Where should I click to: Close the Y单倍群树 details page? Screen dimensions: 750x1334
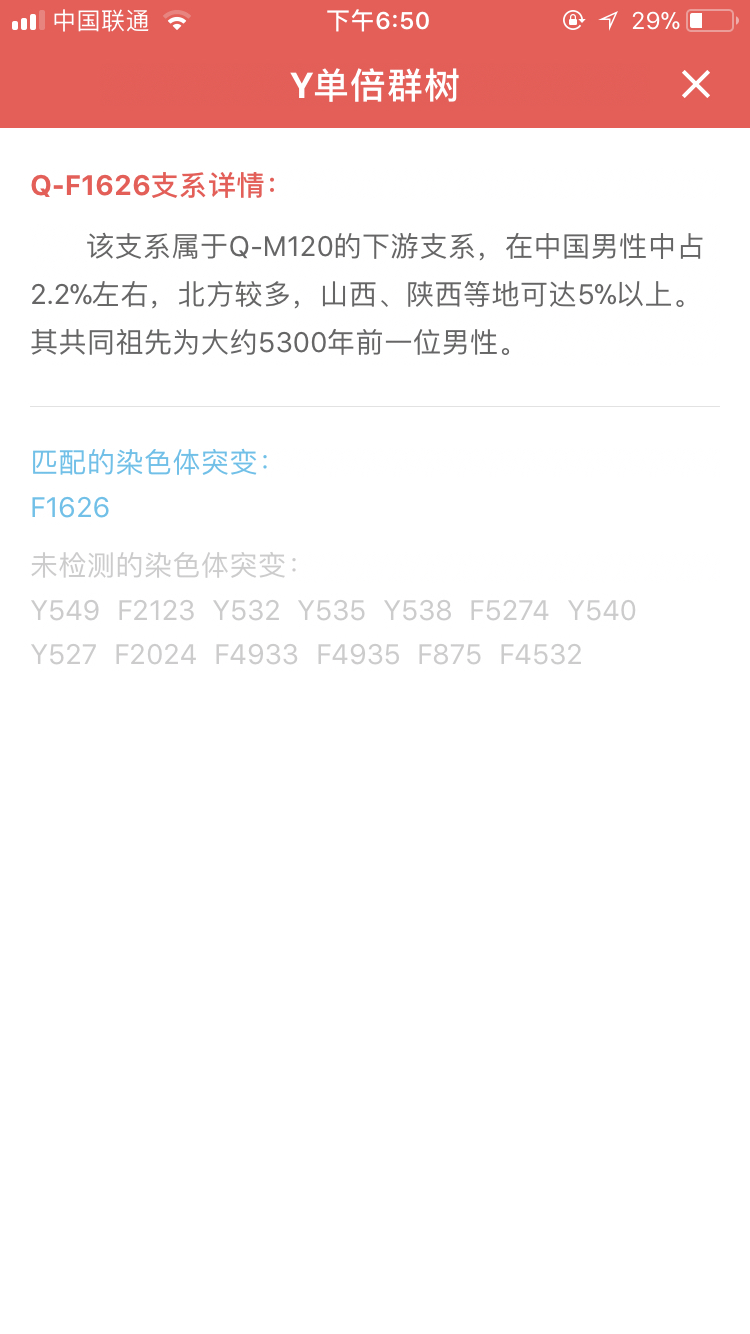(695, 85)
